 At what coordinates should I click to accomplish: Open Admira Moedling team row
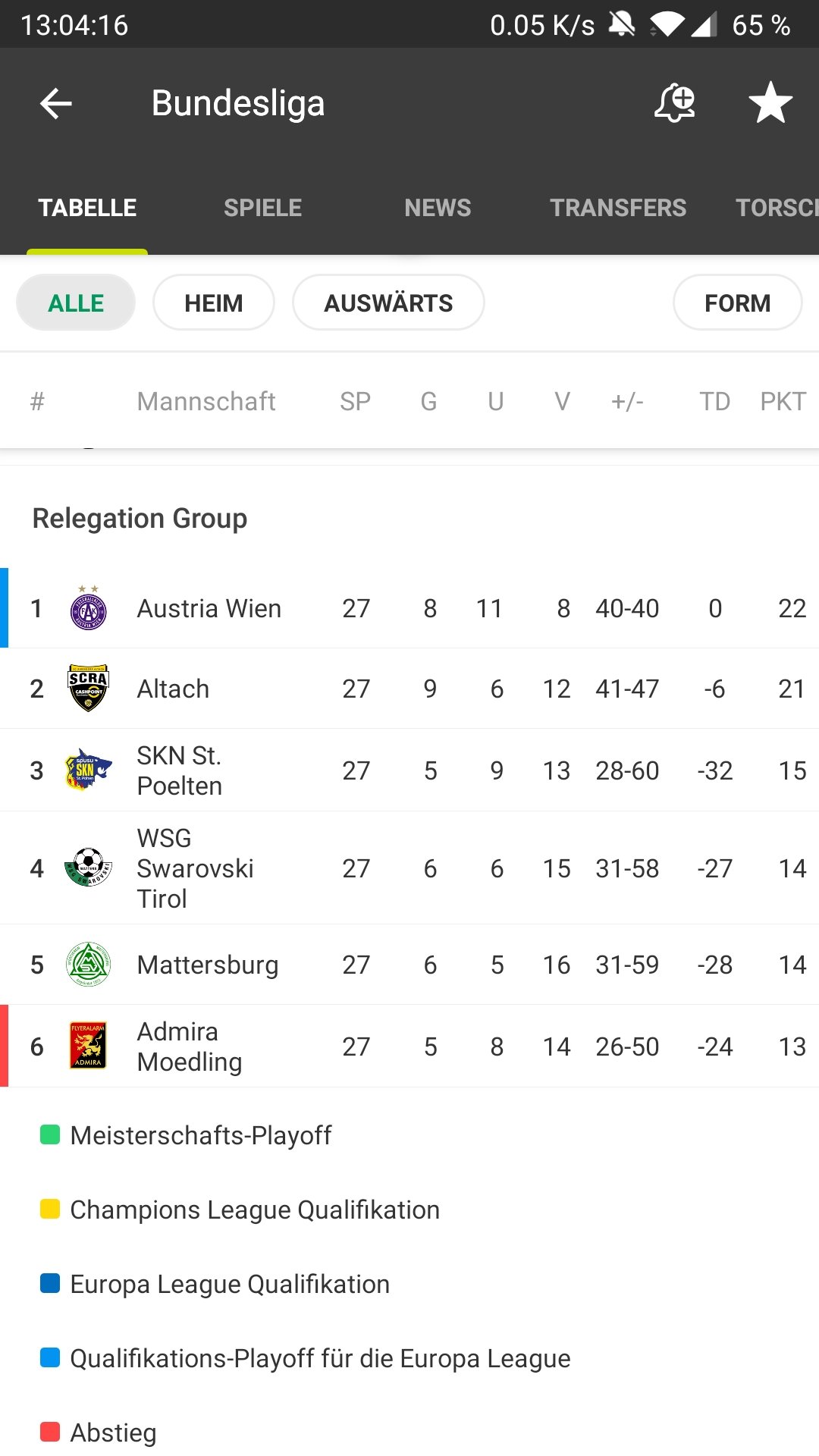[x=409, y=1046]
